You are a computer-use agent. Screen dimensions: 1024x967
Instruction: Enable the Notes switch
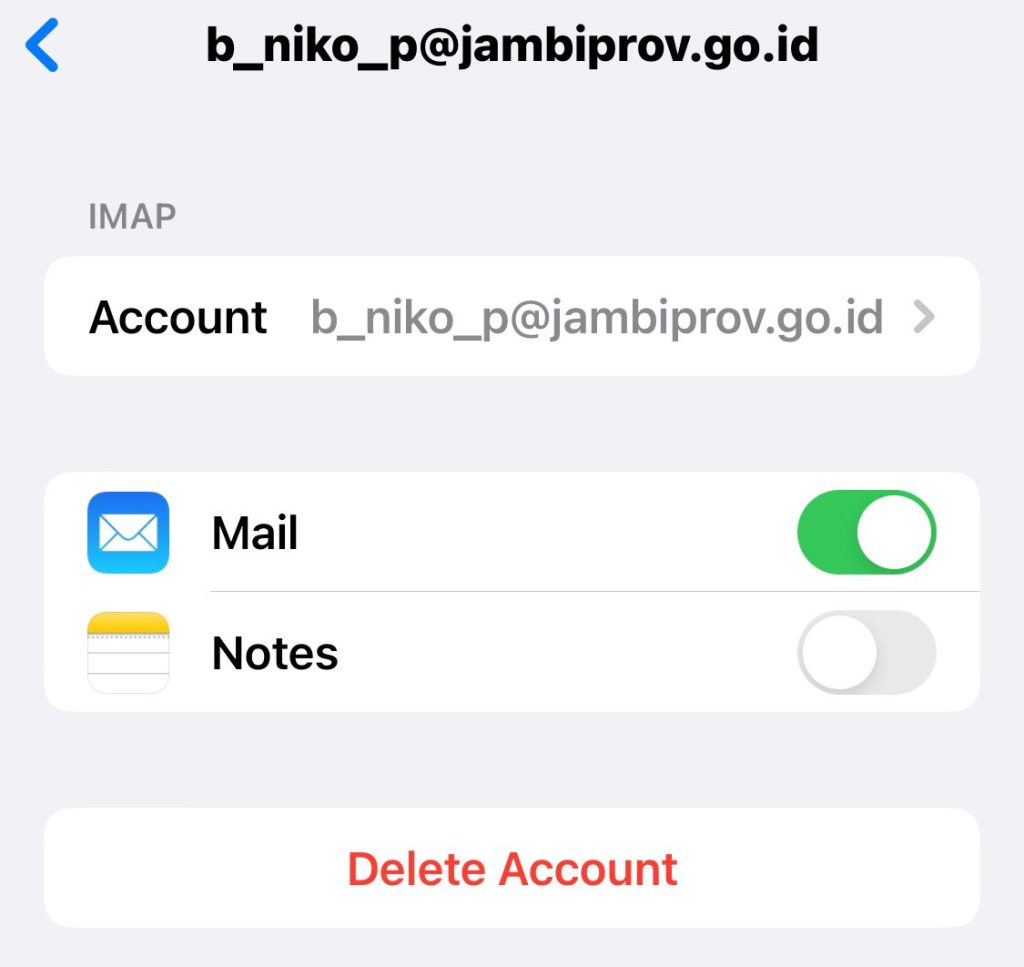tap(865, 652)
